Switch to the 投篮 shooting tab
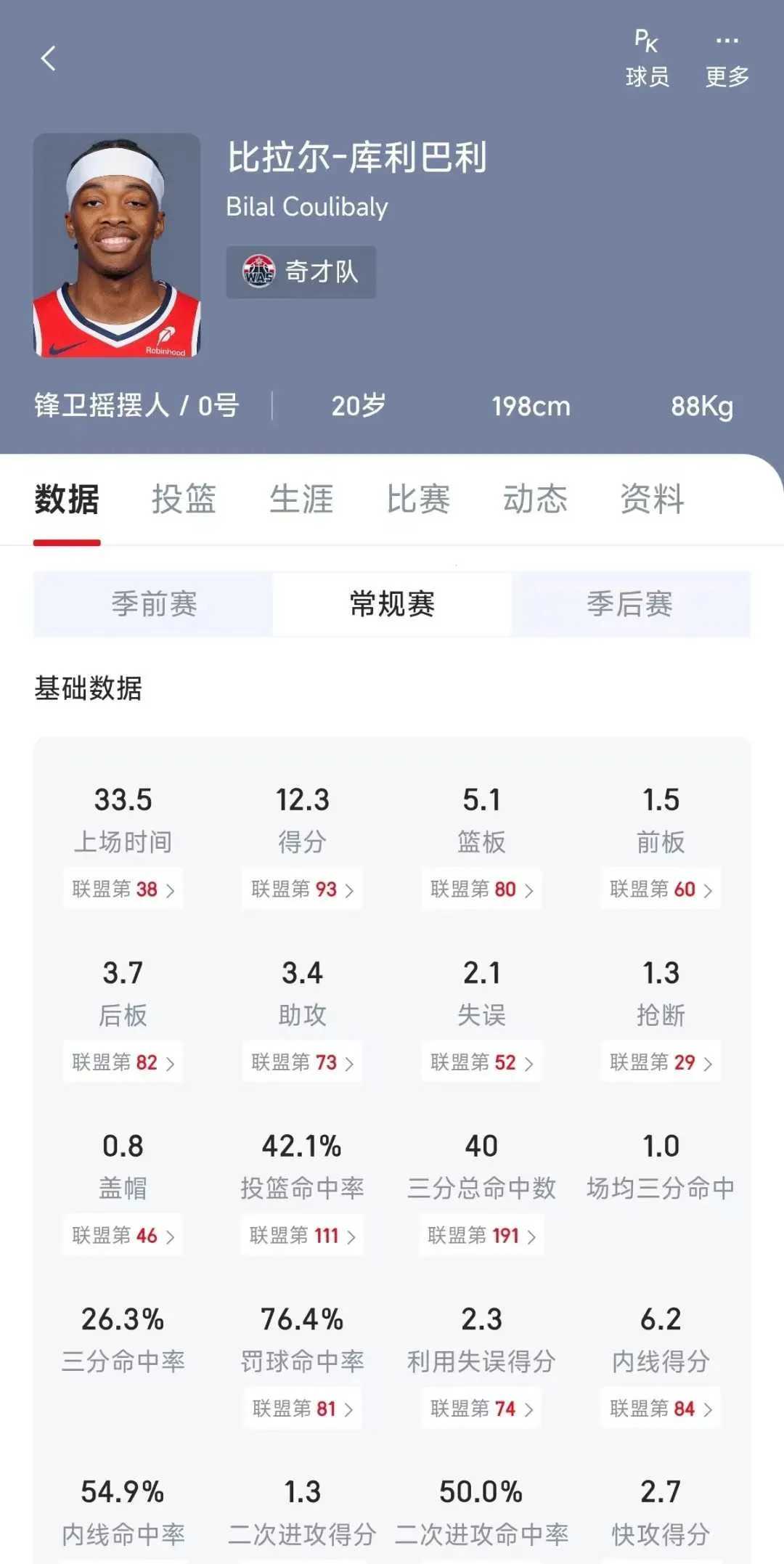This screenshot has width=784, height=1564. 183,500
